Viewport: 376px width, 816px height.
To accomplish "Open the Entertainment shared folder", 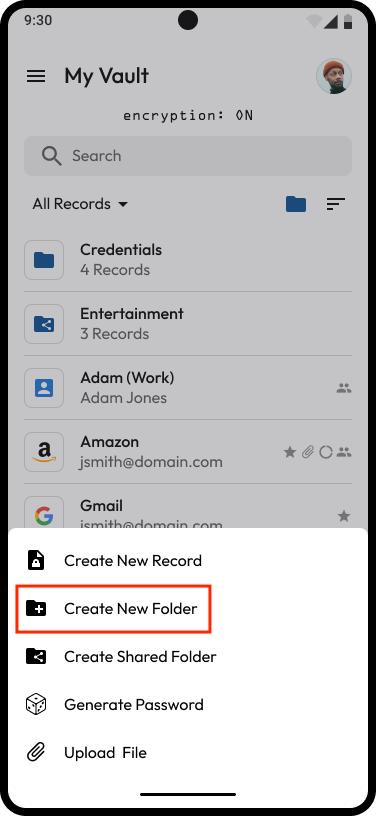I will click(x=188, y=324).
